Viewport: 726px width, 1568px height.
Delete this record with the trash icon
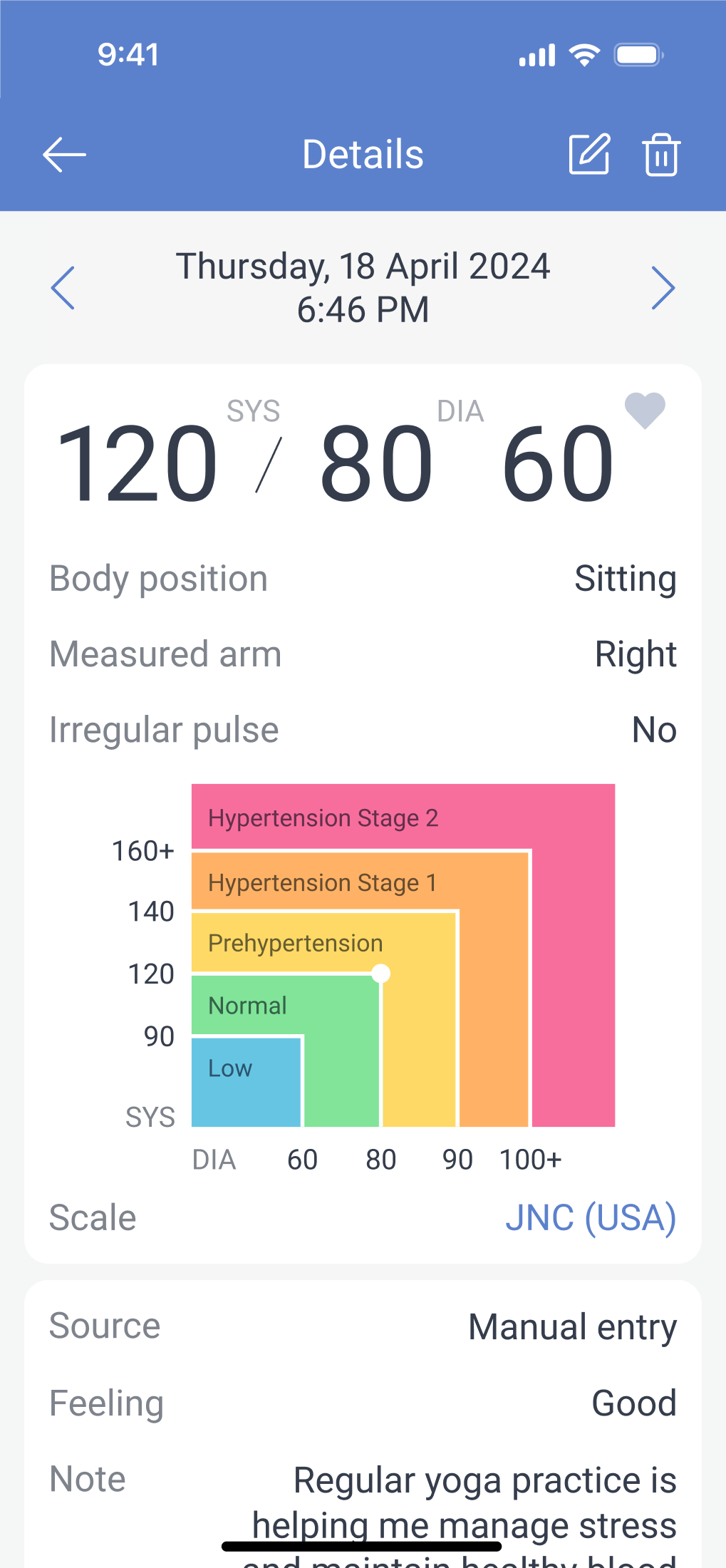661,155
